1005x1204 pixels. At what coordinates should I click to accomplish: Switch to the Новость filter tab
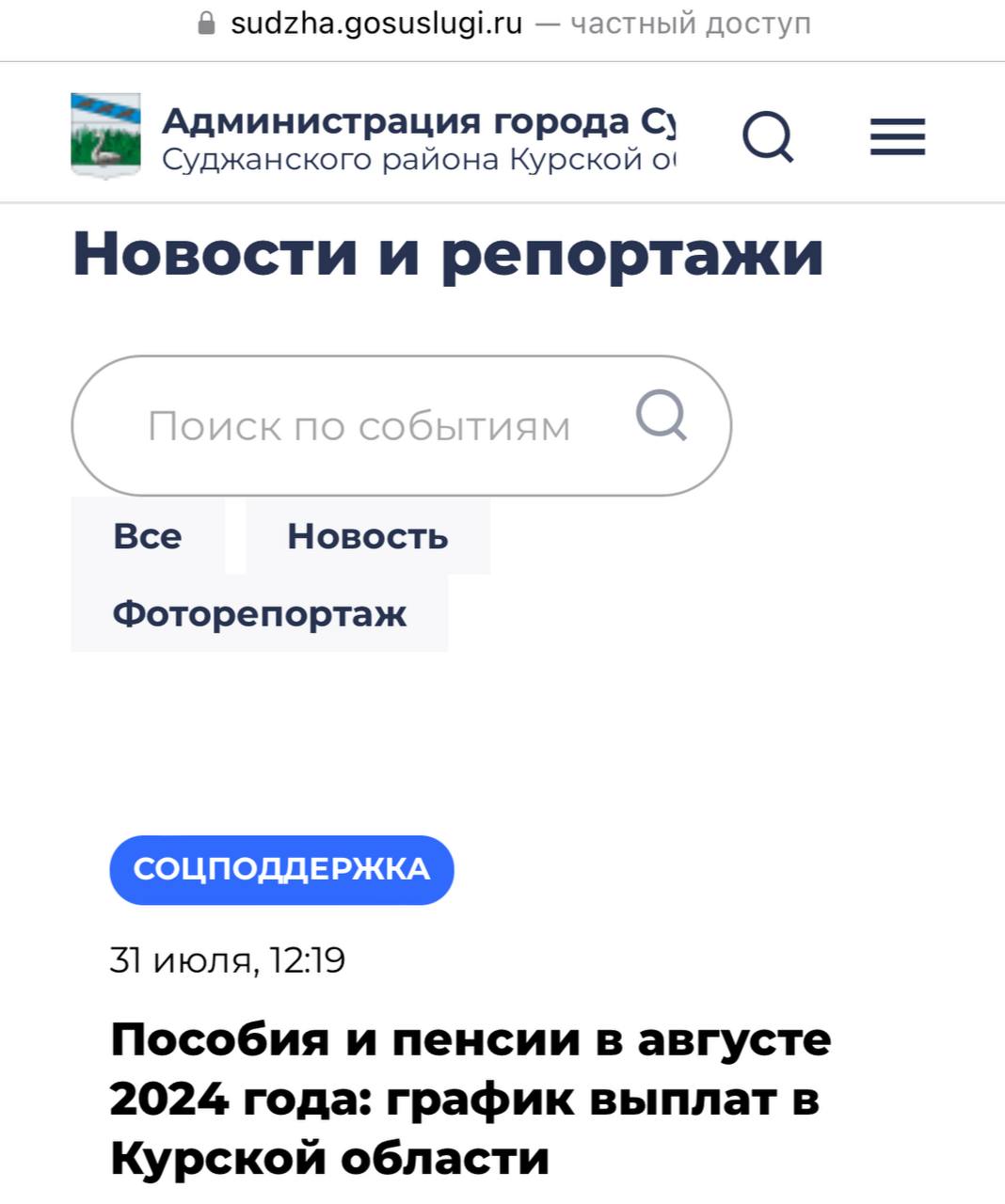click(x=368, y=536)
